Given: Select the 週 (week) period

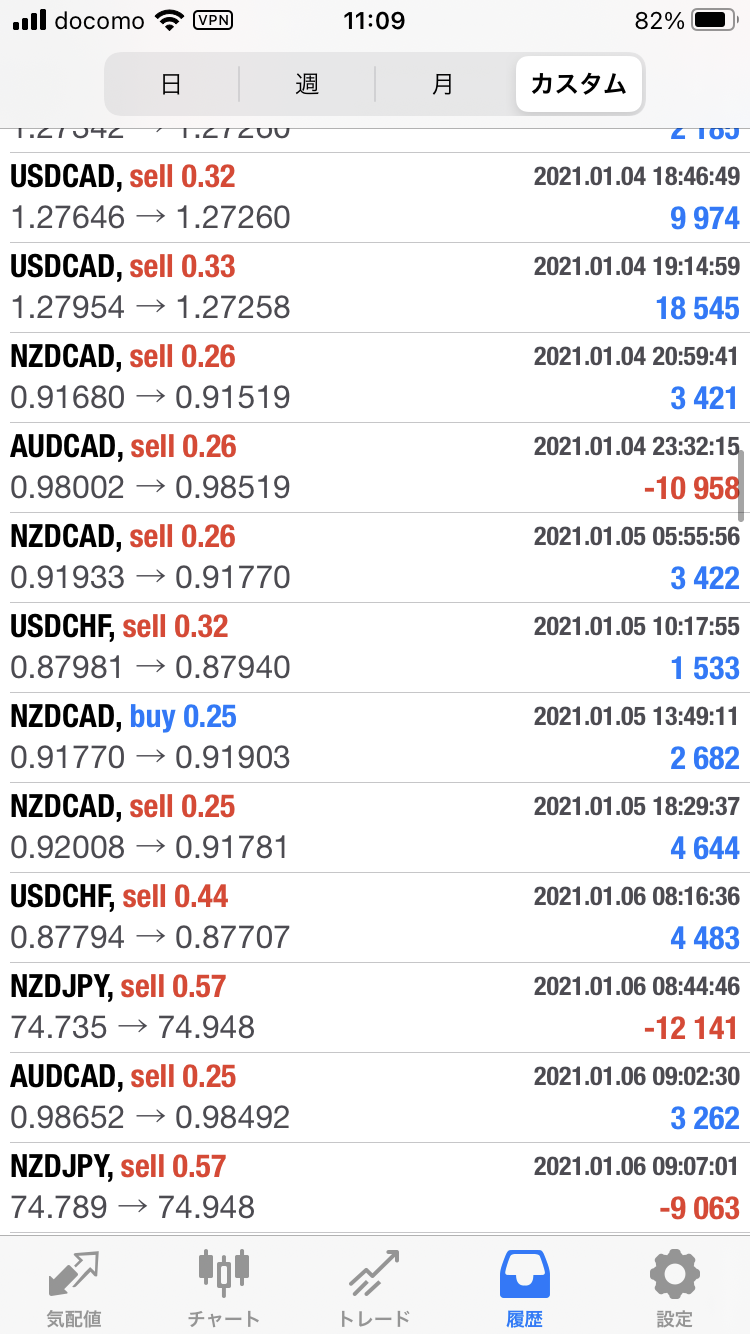Looking at the screenshot, I should coord(307,84).
